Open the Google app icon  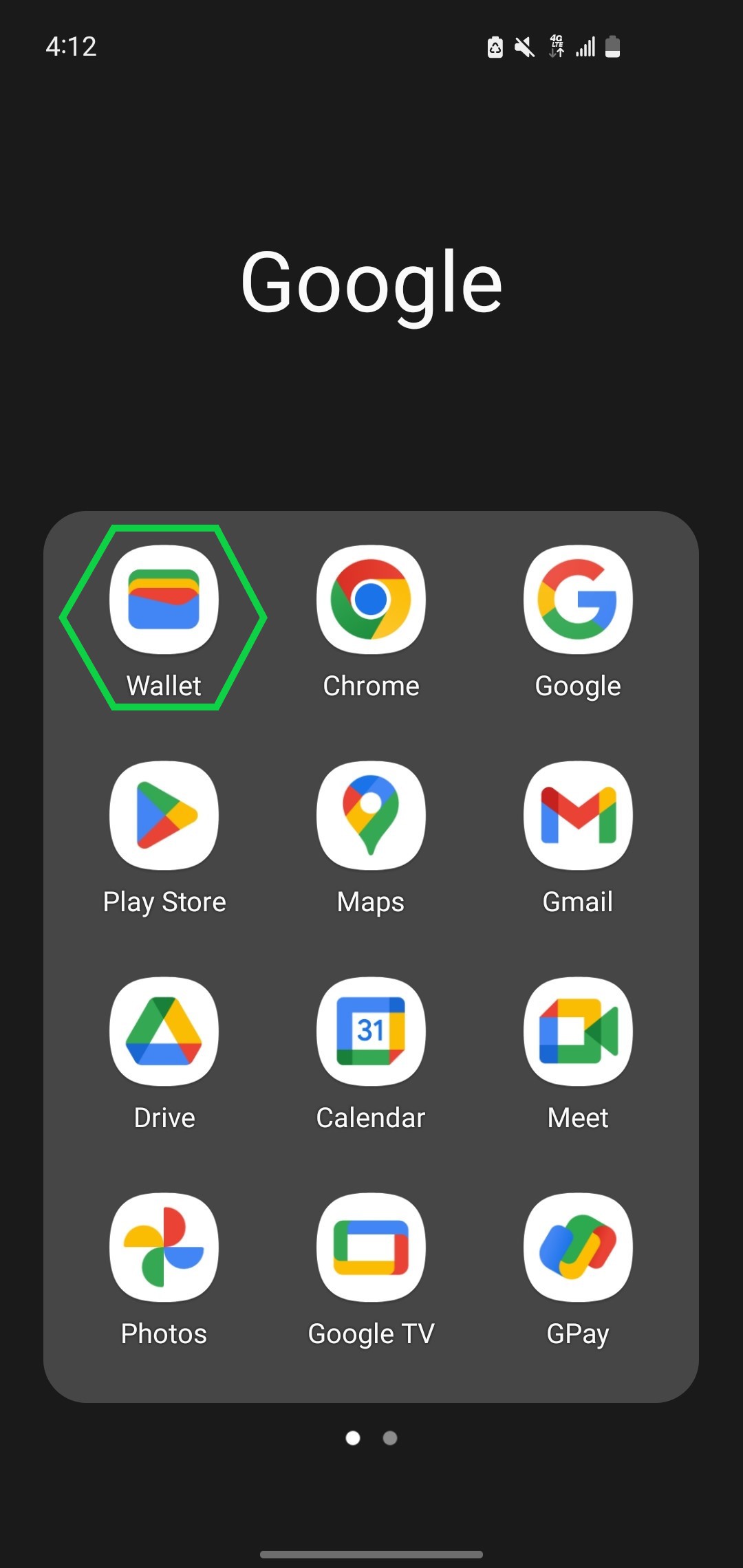point(578,600)
